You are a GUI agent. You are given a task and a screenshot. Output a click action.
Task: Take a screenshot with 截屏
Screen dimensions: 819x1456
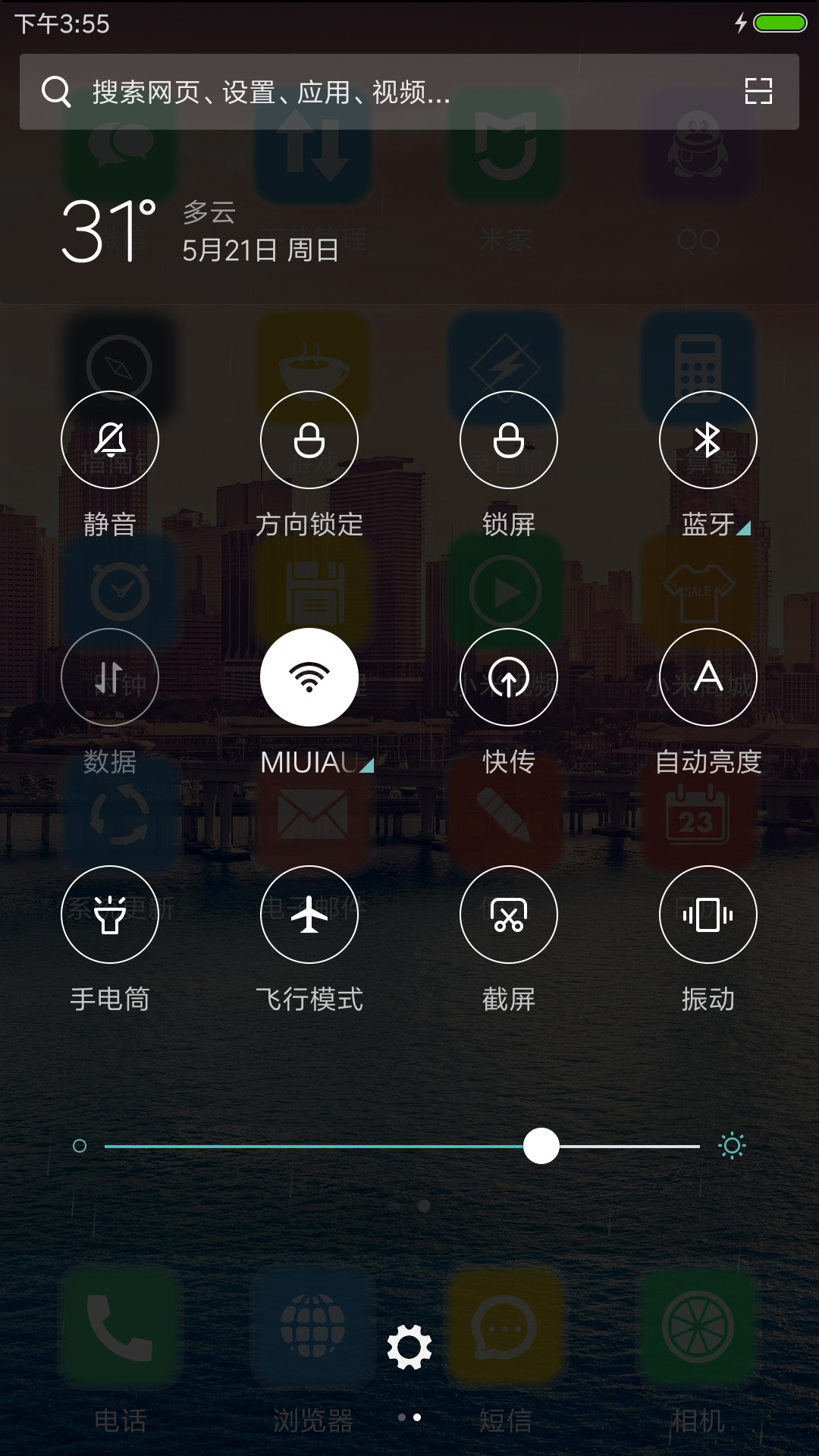click(509, 915)
